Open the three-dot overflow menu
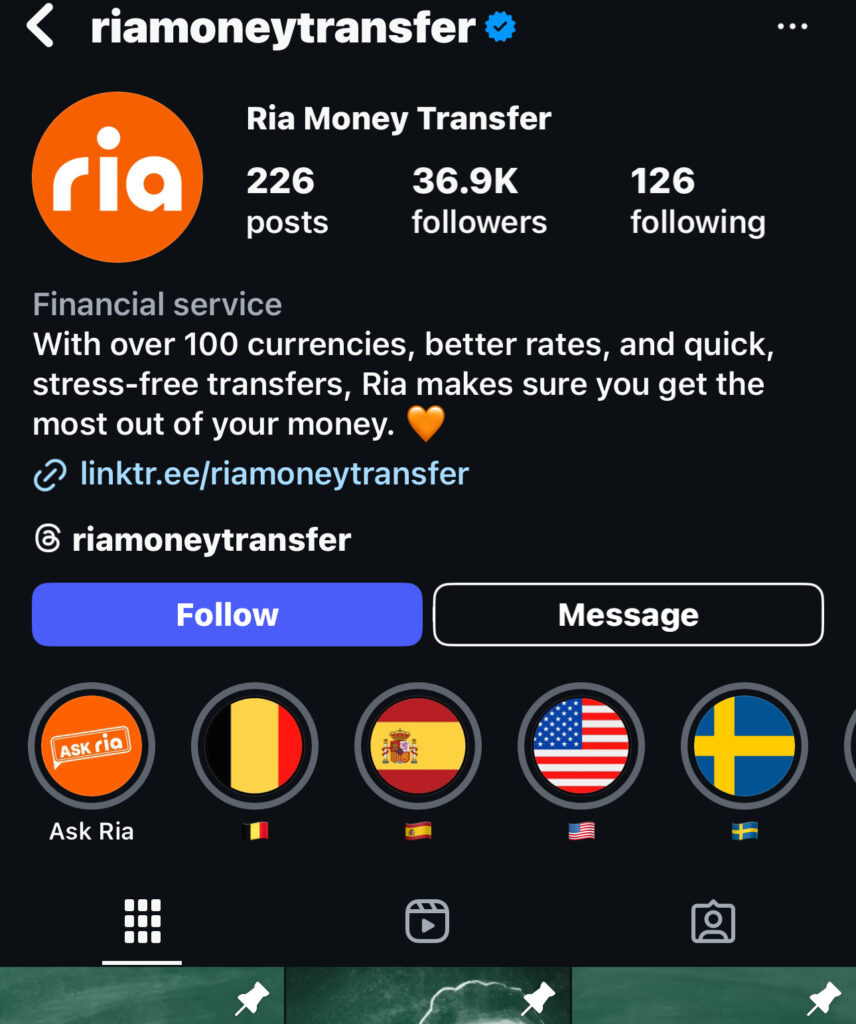 (x=792, y=27)
